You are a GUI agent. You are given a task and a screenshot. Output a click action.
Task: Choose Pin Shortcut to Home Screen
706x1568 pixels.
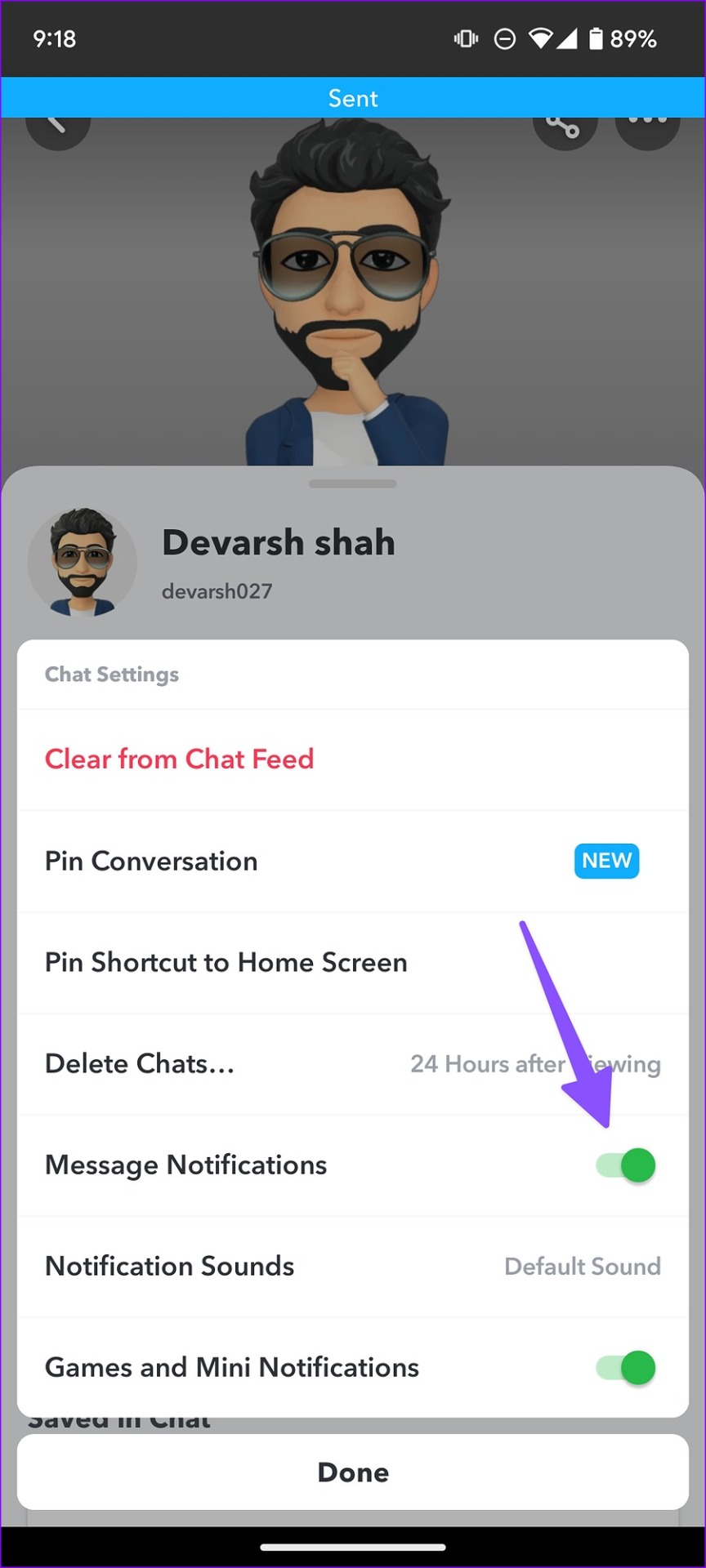pyautogui.click(x=226, y=962)
